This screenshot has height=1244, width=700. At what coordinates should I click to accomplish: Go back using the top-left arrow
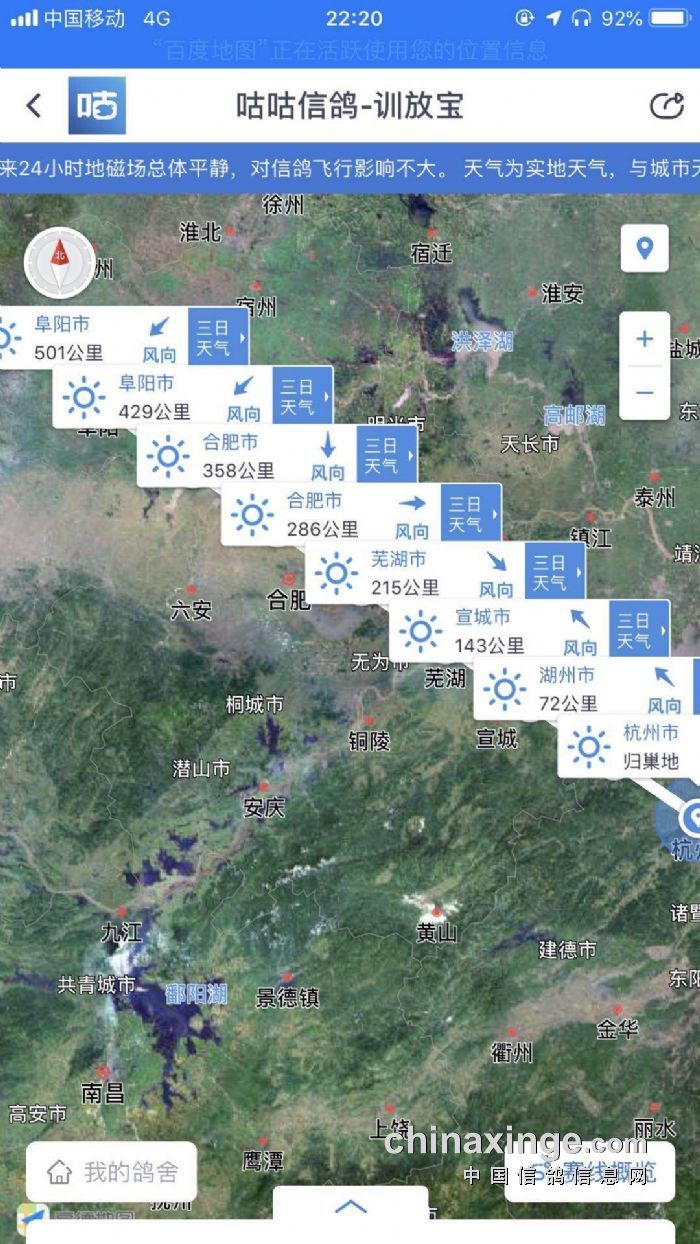click(34, 105)
